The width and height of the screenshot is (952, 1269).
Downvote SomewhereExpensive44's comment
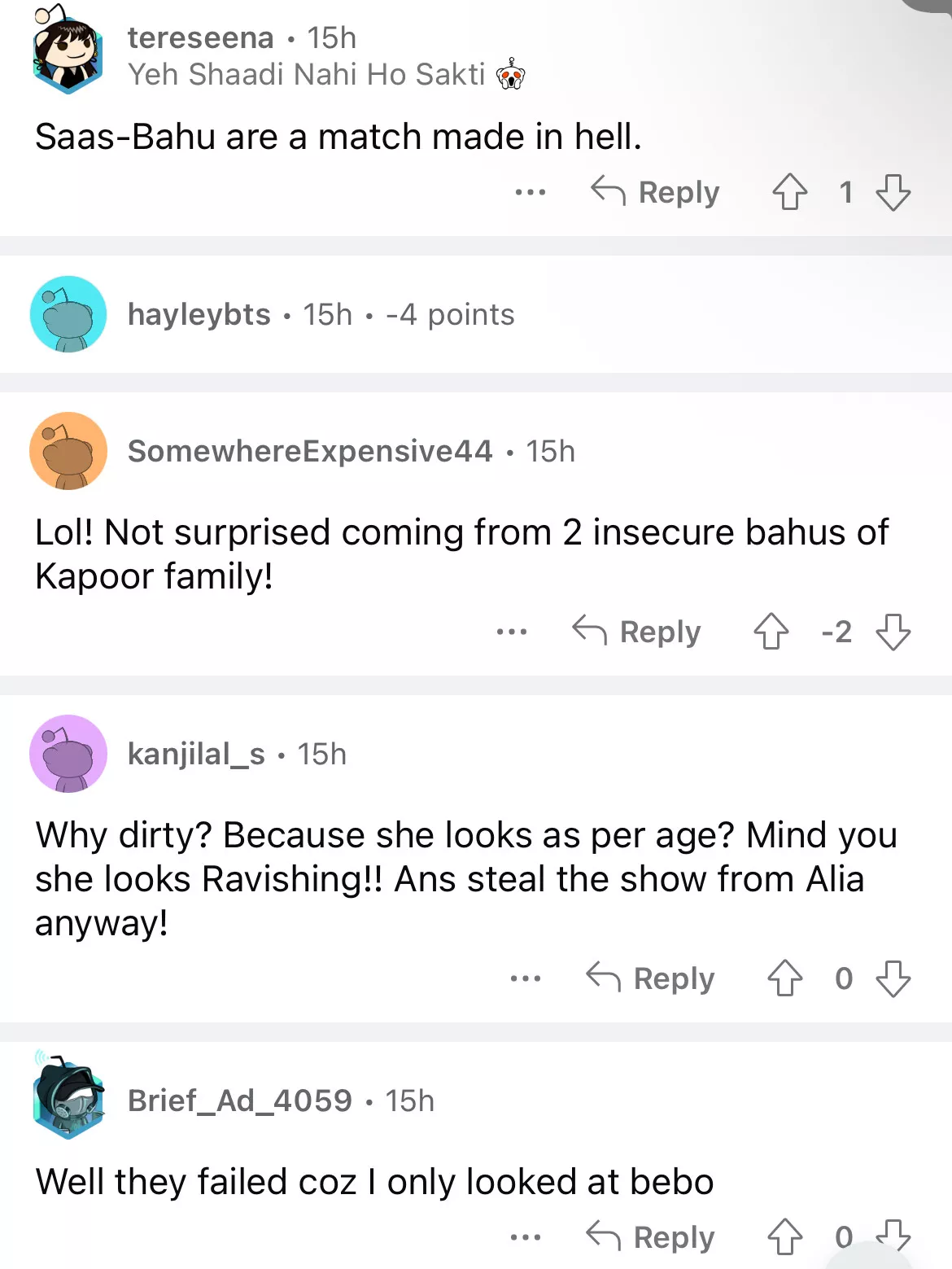(x=893, y=632)
